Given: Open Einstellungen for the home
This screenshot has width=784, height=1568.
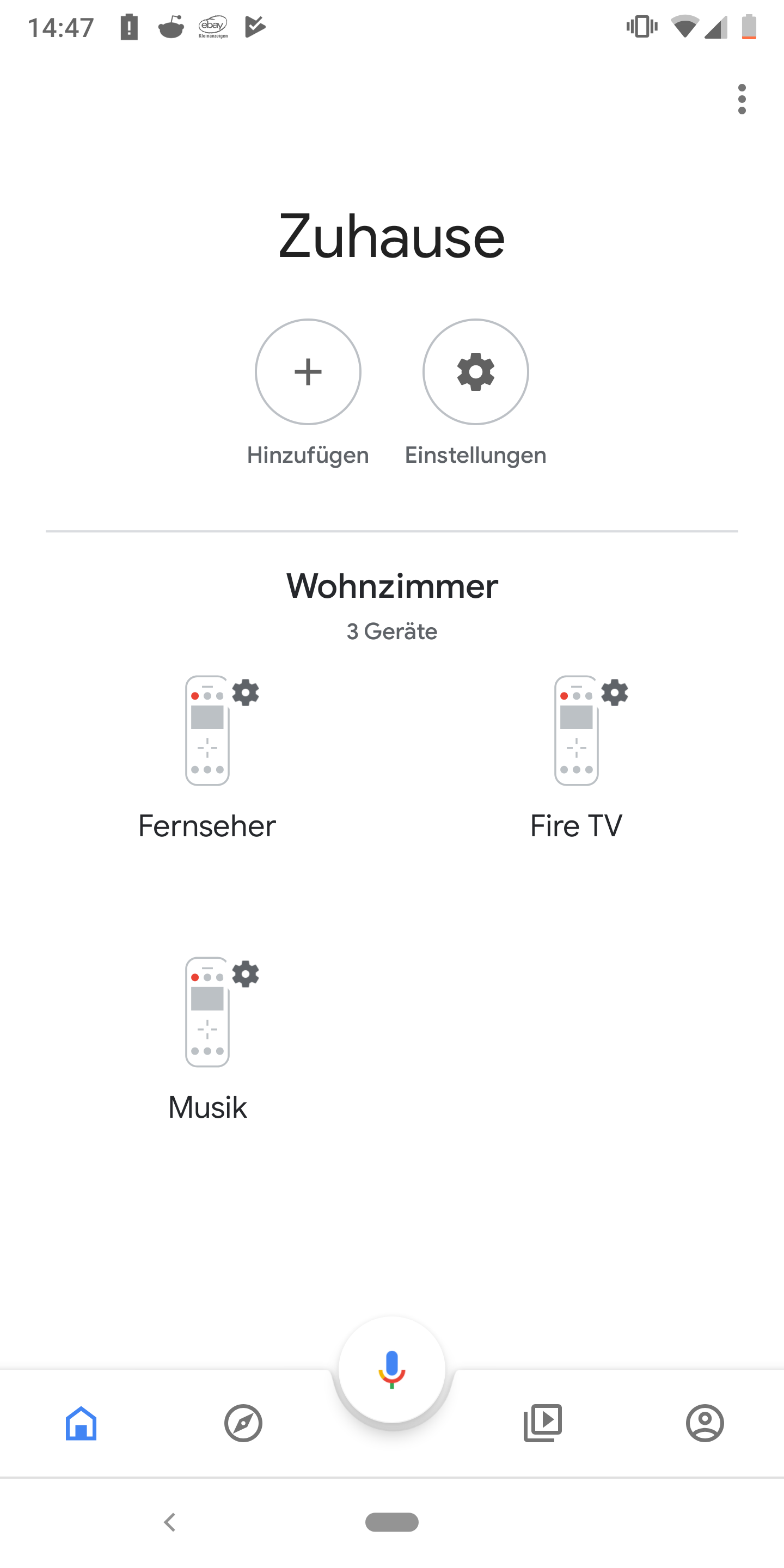Looking at the screenshot, I should click(x=475, y=372).
